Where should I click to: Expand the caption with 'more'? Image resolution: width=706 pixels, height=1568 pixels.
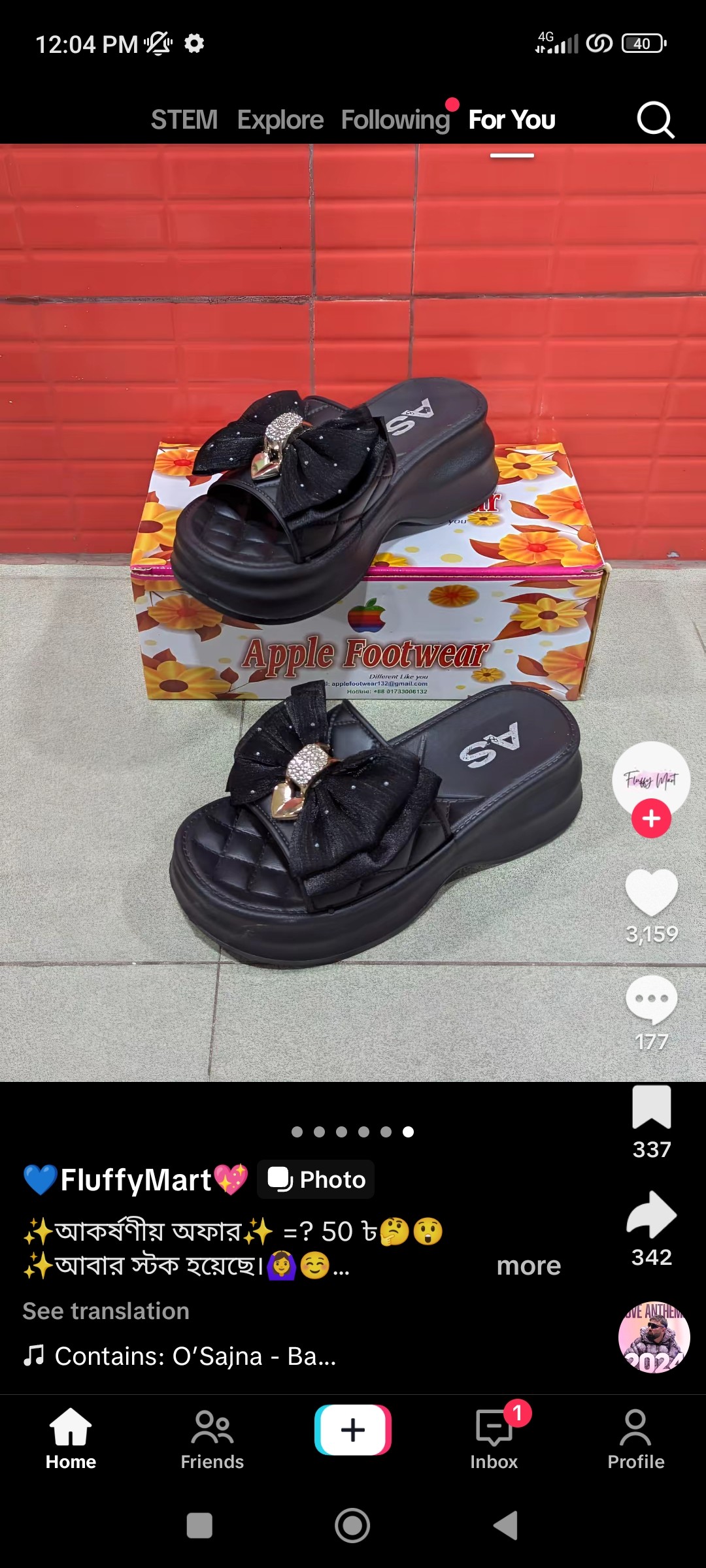point(528,1266)
